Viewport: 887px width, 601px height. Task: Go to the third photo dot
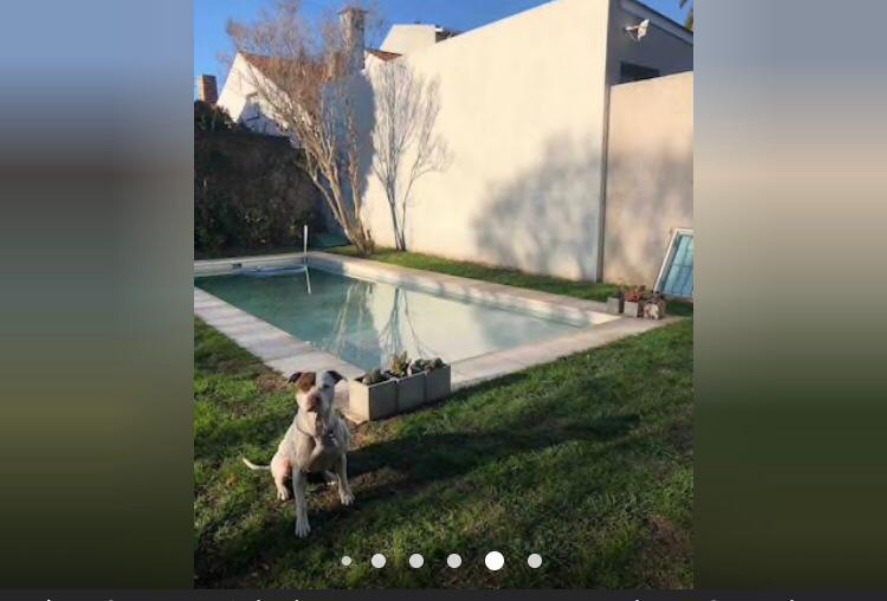click(x=416, y=561)
